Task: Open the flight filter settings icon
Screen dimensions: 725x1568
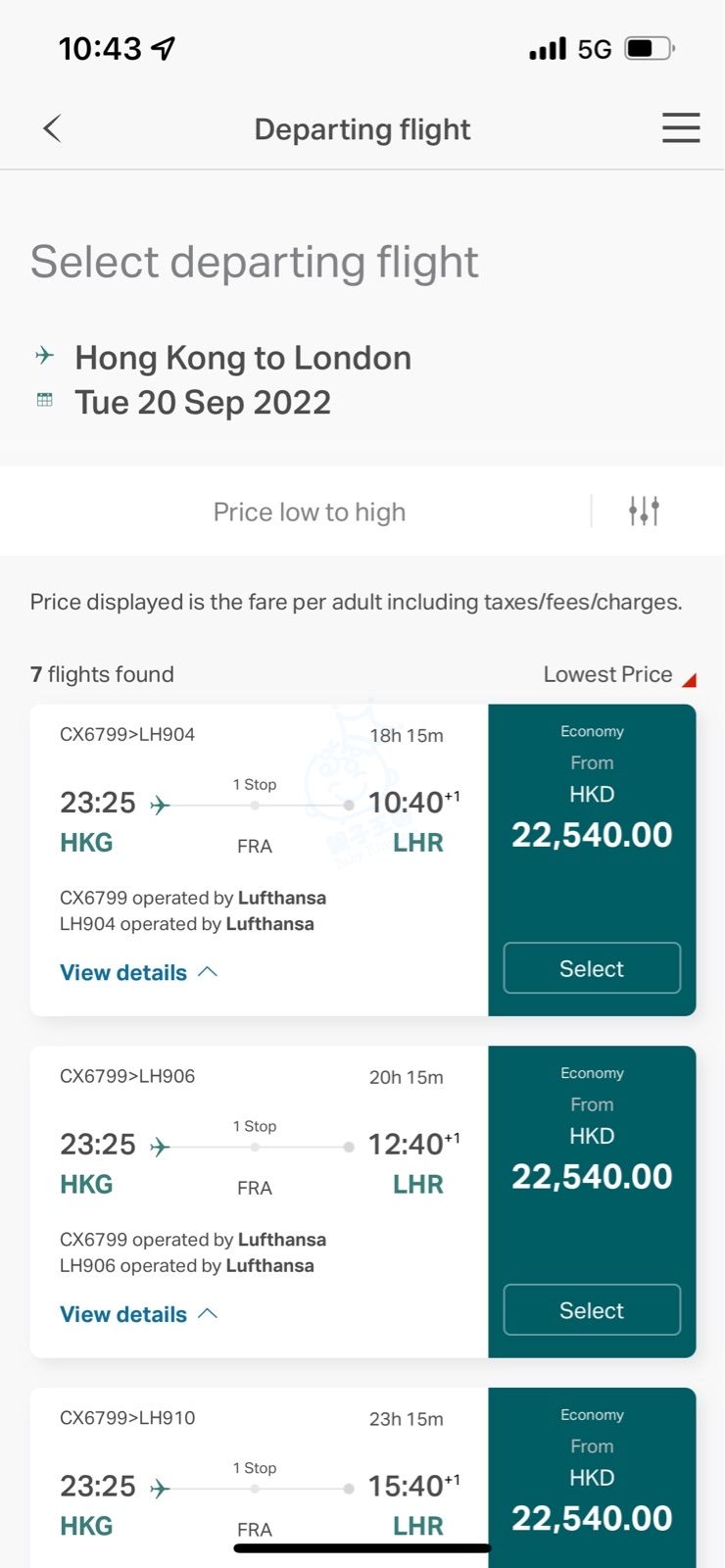Action: pyautogui.click(x=644, y=511)
